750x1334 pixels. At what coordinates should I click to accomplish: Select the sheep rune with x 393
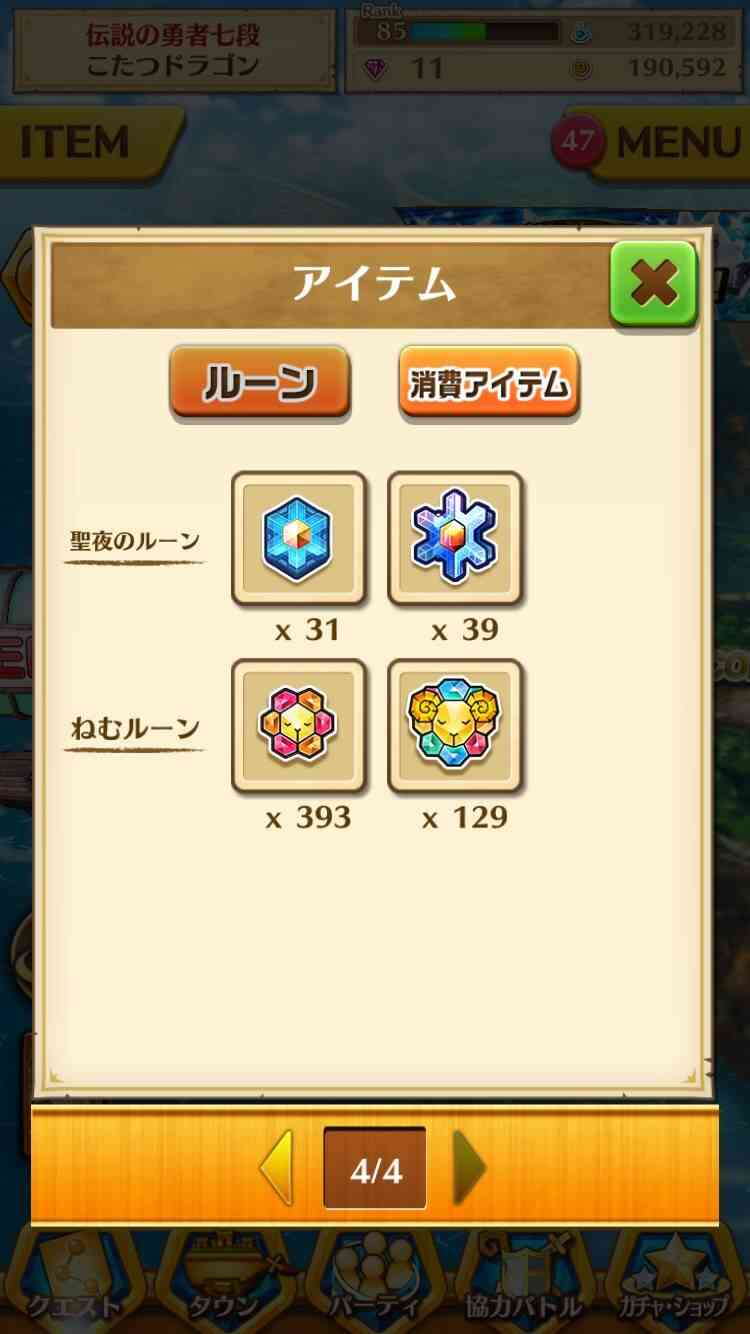pos(298,727)
